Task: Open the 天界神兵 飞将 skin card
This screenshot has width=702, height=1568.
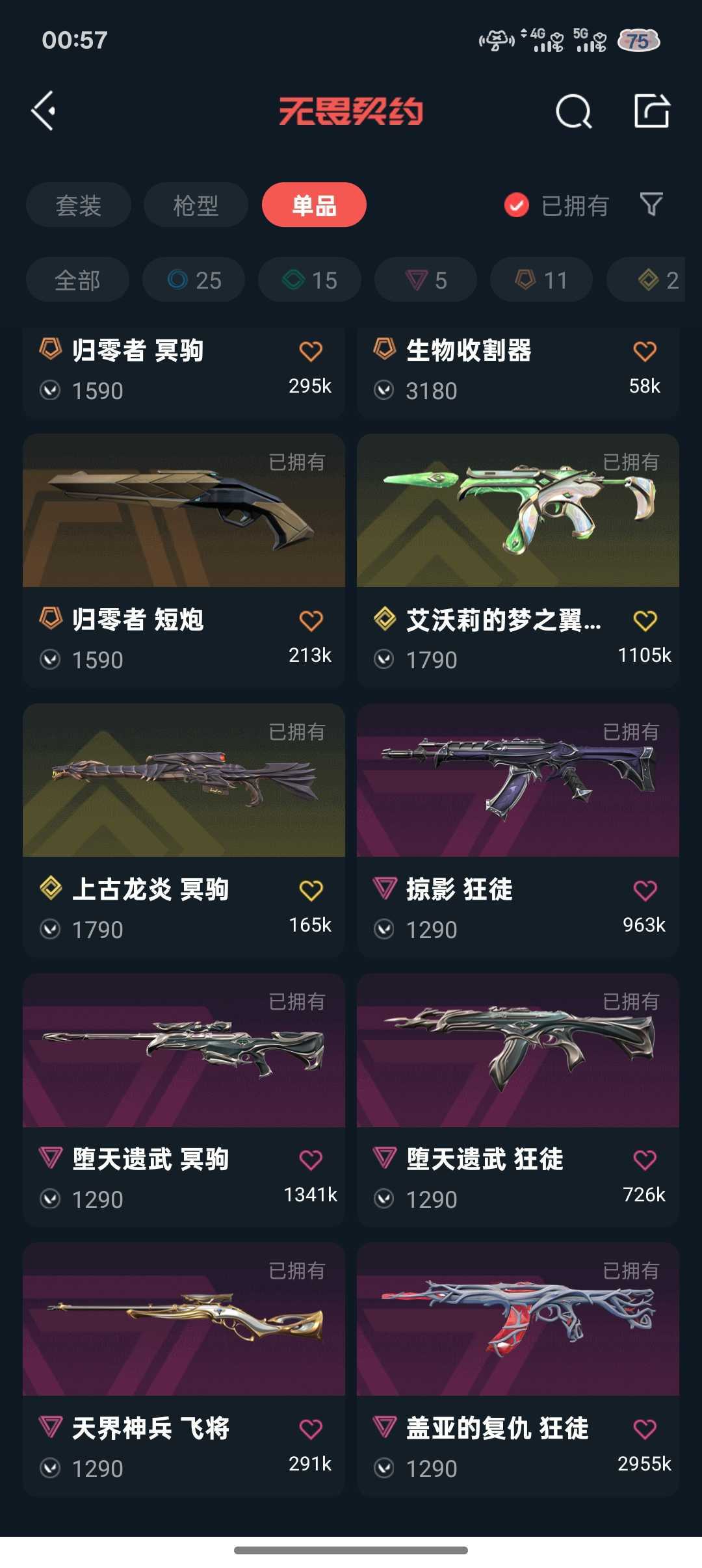Action: point(184,1370)
